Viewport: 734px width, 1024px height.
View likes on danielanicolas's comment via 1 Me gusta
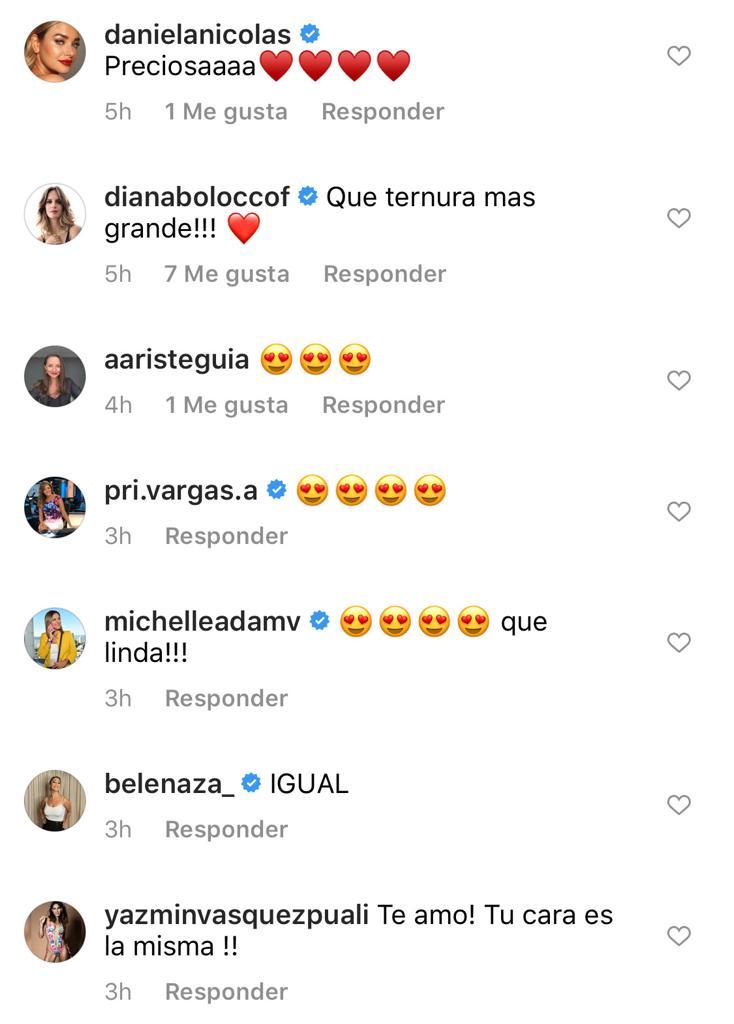pyautogui.click(x=224, y=111)
